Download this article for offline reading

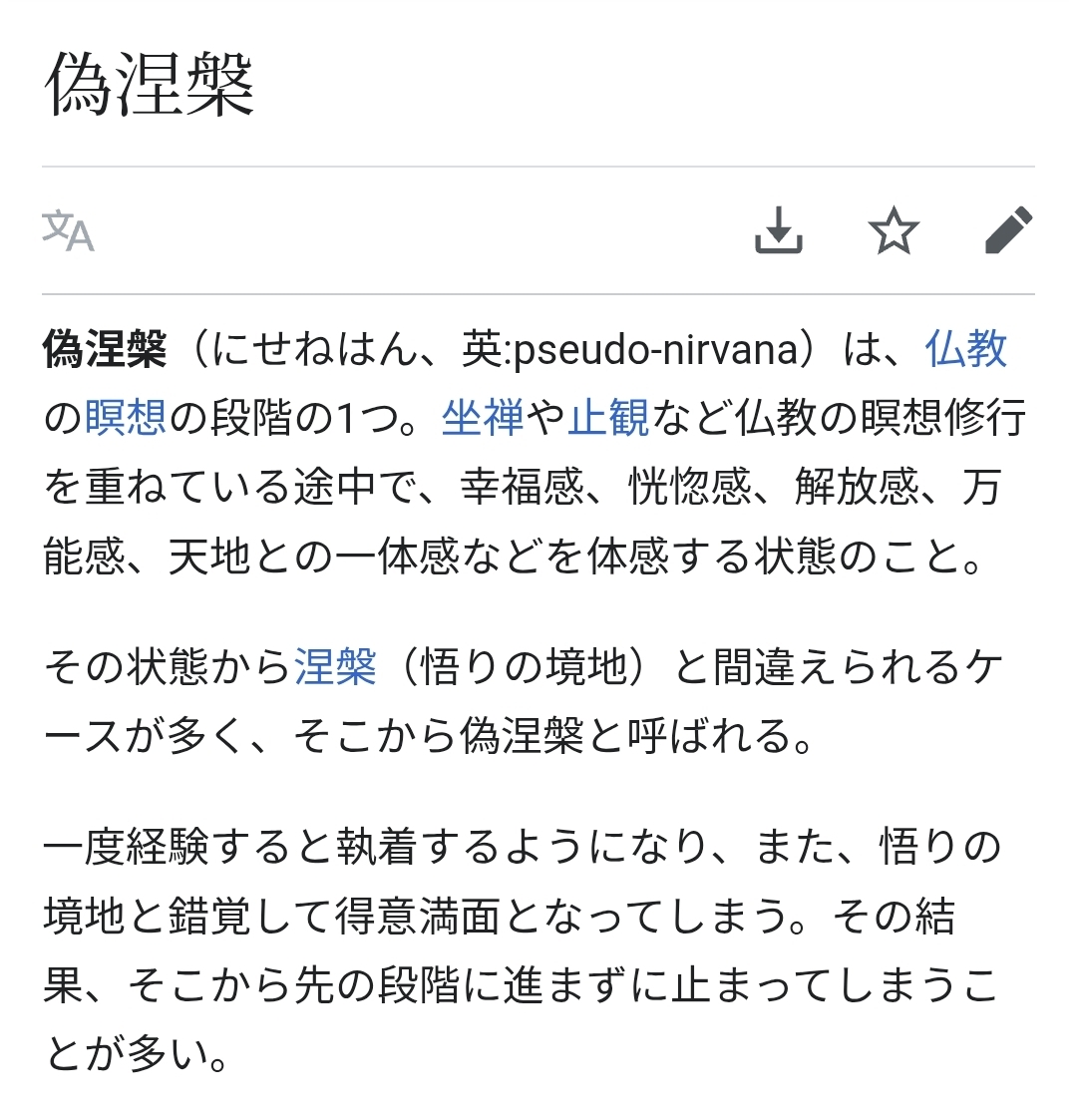[779, 230]
